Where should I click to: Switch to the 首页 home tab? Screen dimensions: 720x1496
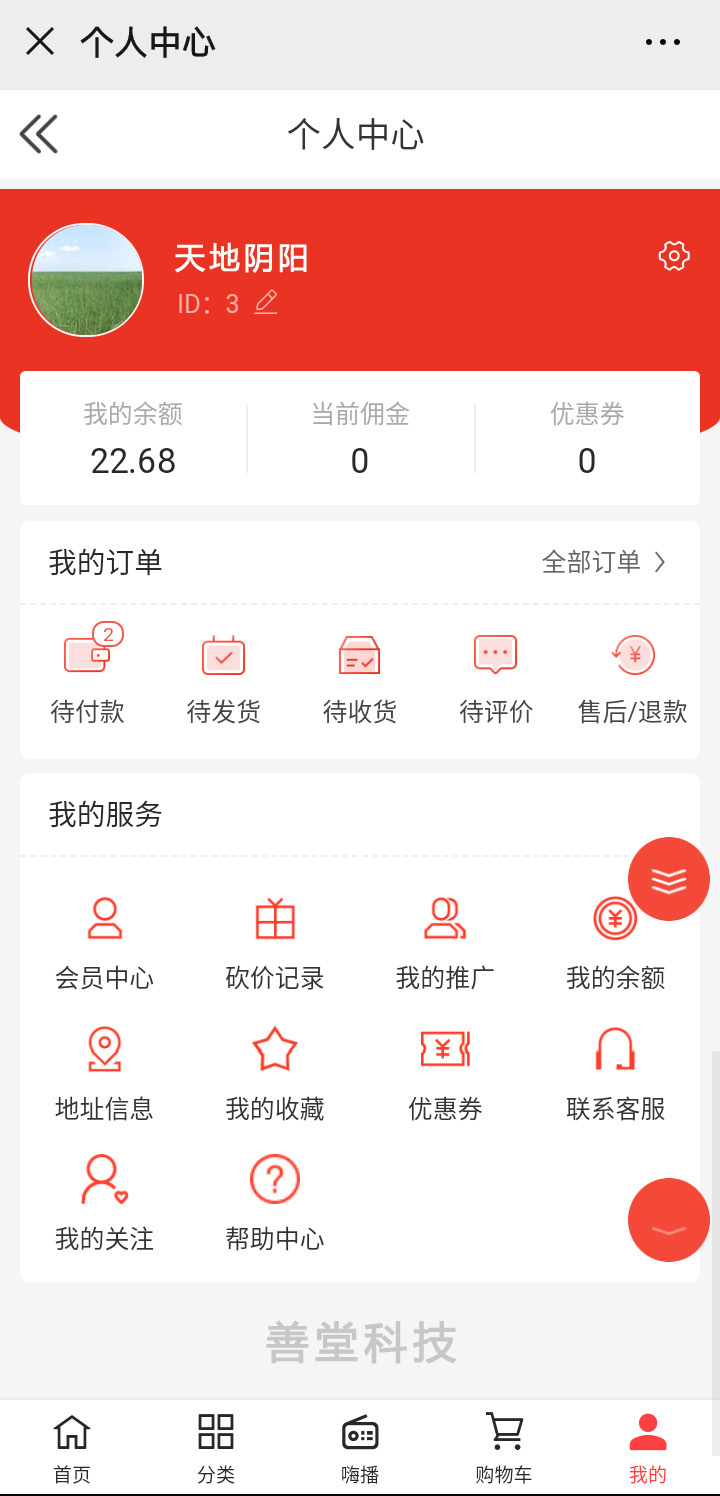tap(72, 1446)
